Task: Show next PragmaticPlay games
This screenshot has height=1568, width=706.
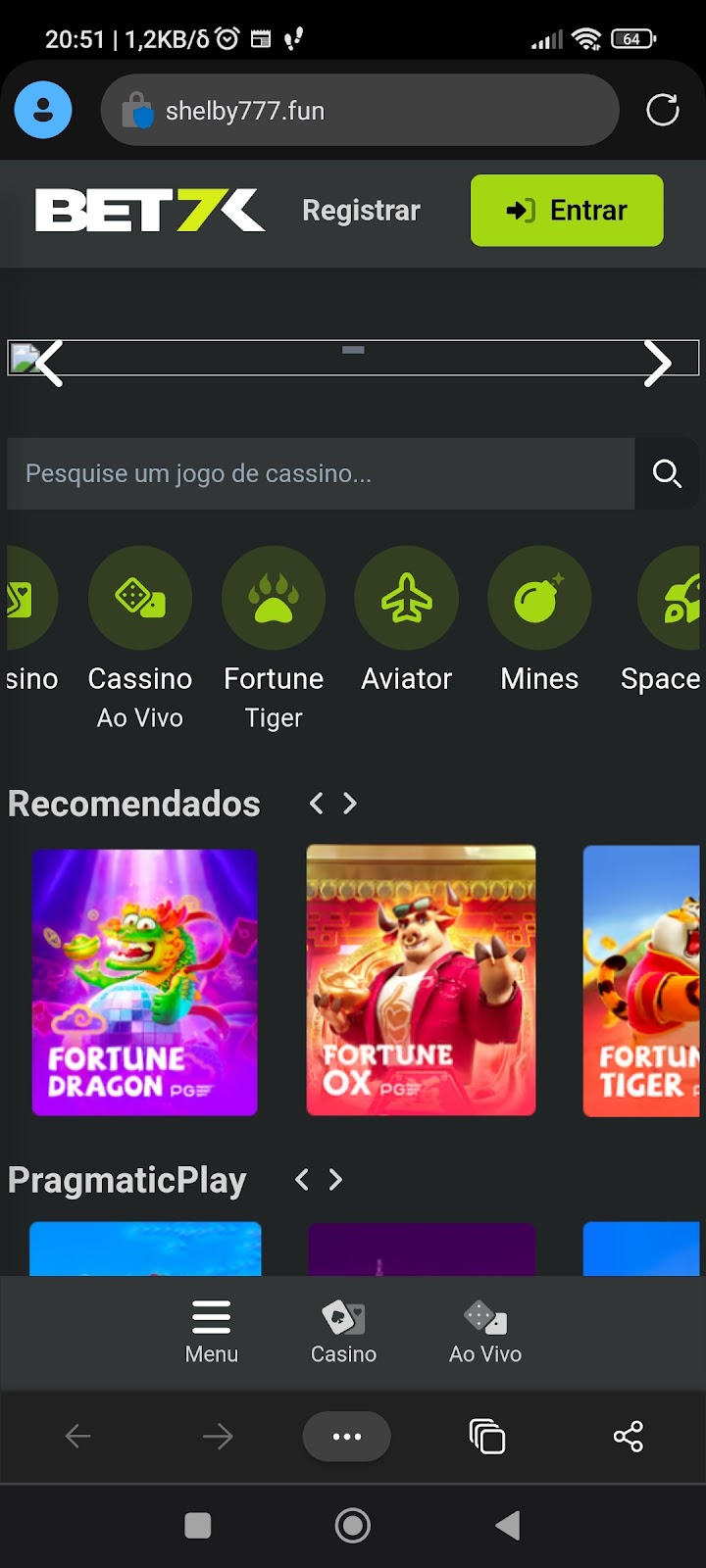Action: coord(335,1180)
